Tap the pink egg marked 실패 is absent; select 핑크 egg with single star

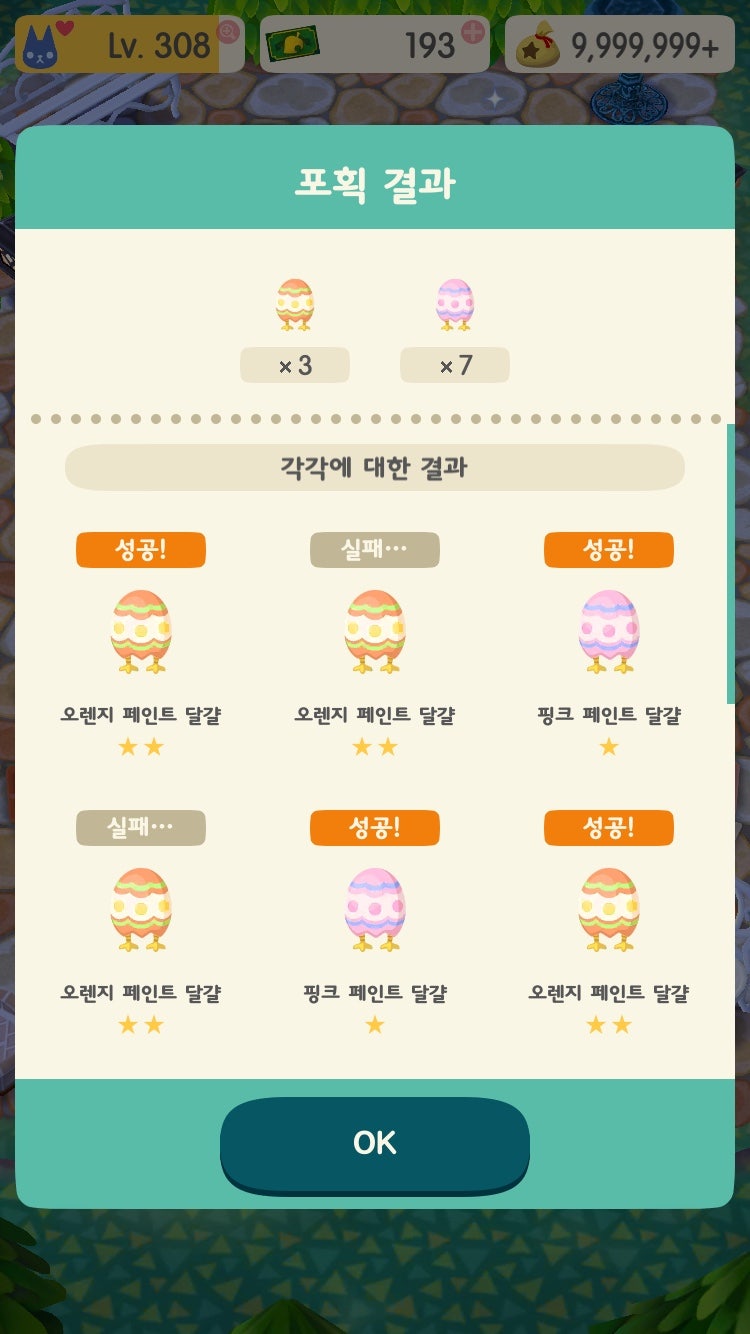click(x=609, y=632)
